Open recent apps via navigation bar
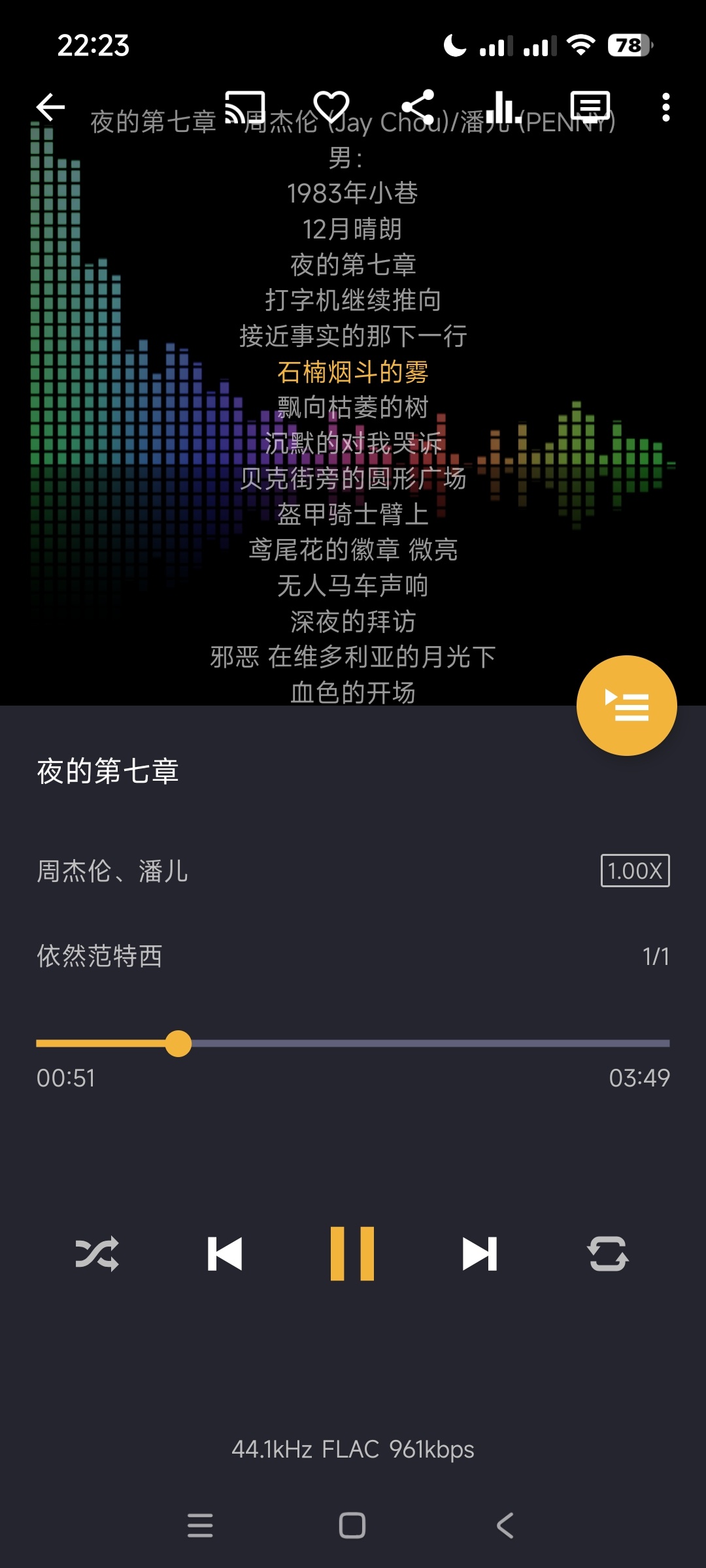 coord(200,1524)
